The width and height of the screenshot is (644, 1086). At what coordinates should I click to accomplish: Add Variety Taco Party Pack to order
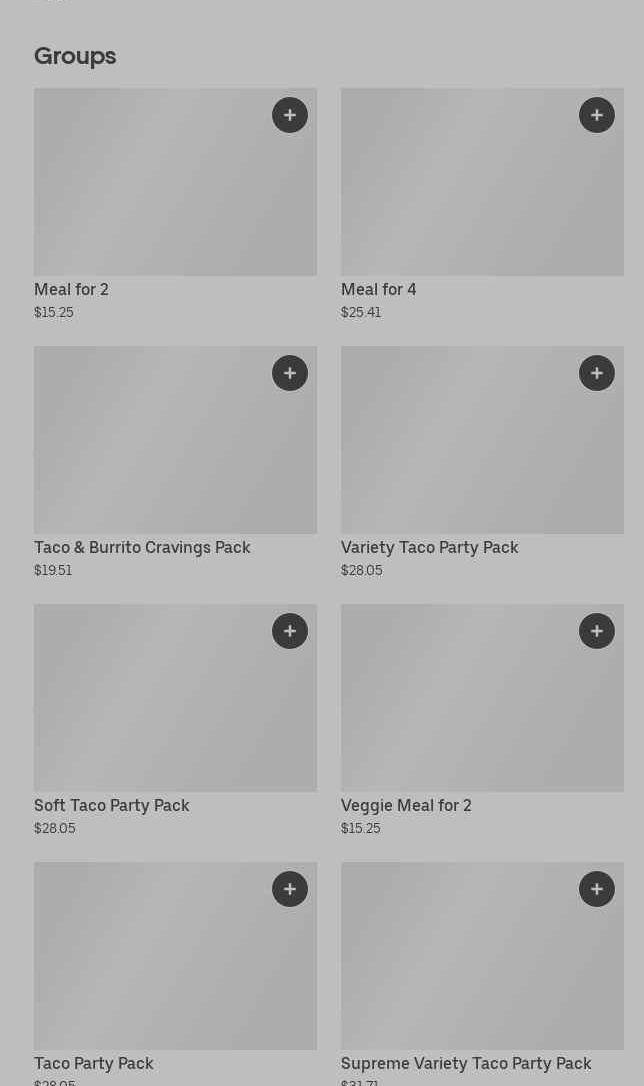coord(597,373)
